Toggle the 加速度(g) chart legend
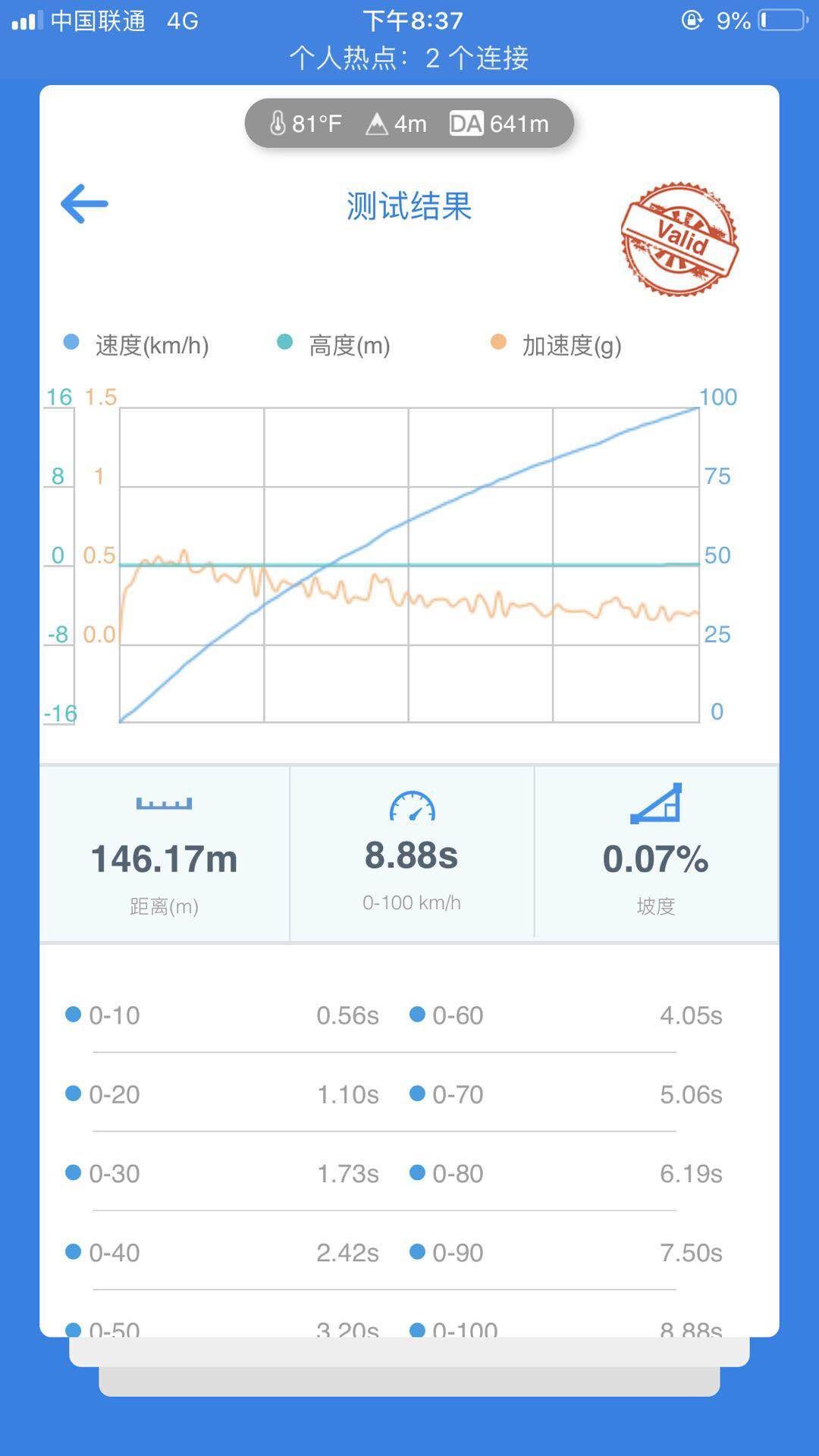The height and width of the screenshot is (1456, 819). pos(557,345)
